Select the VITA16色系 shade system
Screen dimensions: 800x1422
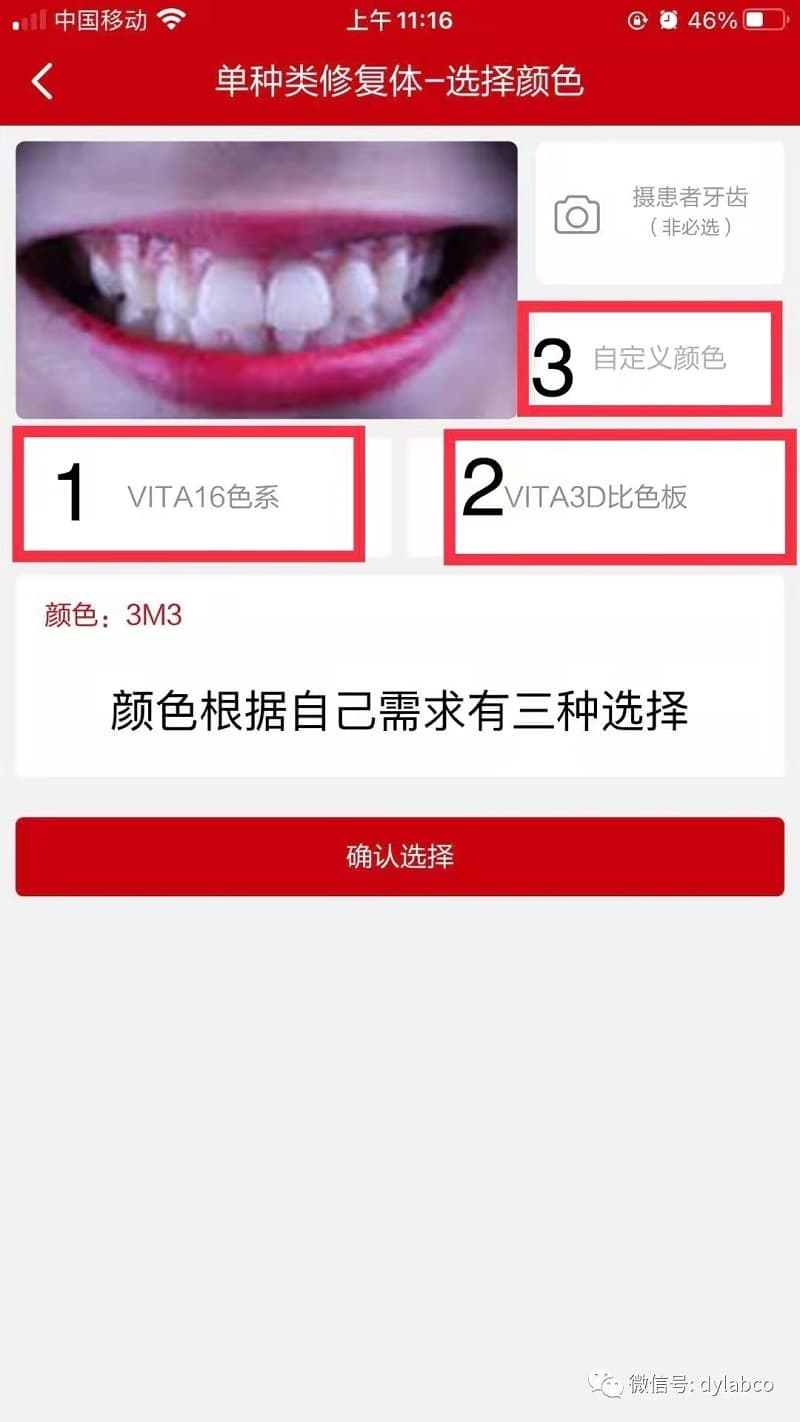(202, 496)
